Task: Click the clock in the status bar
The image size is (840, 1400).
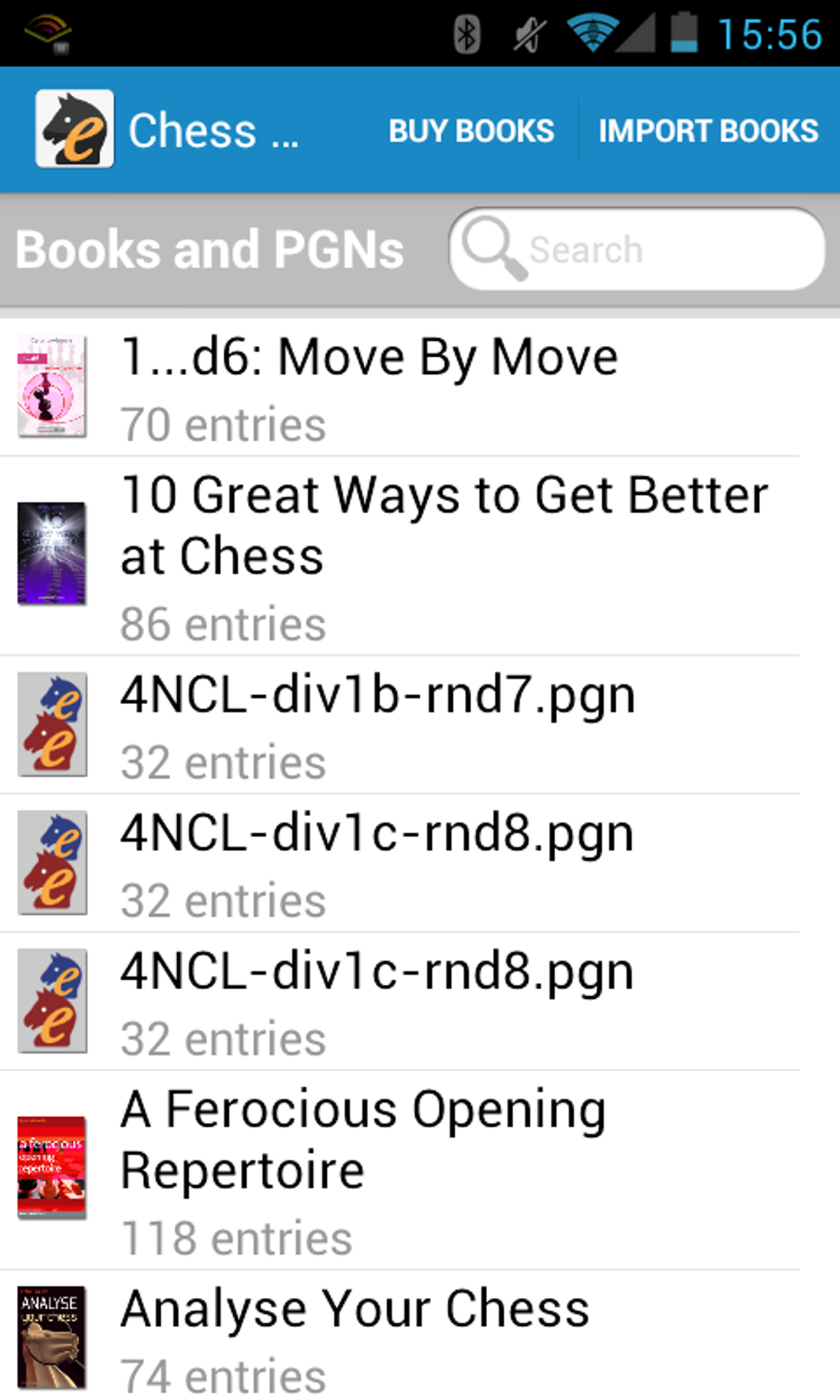Action: (x=770, y=34)
